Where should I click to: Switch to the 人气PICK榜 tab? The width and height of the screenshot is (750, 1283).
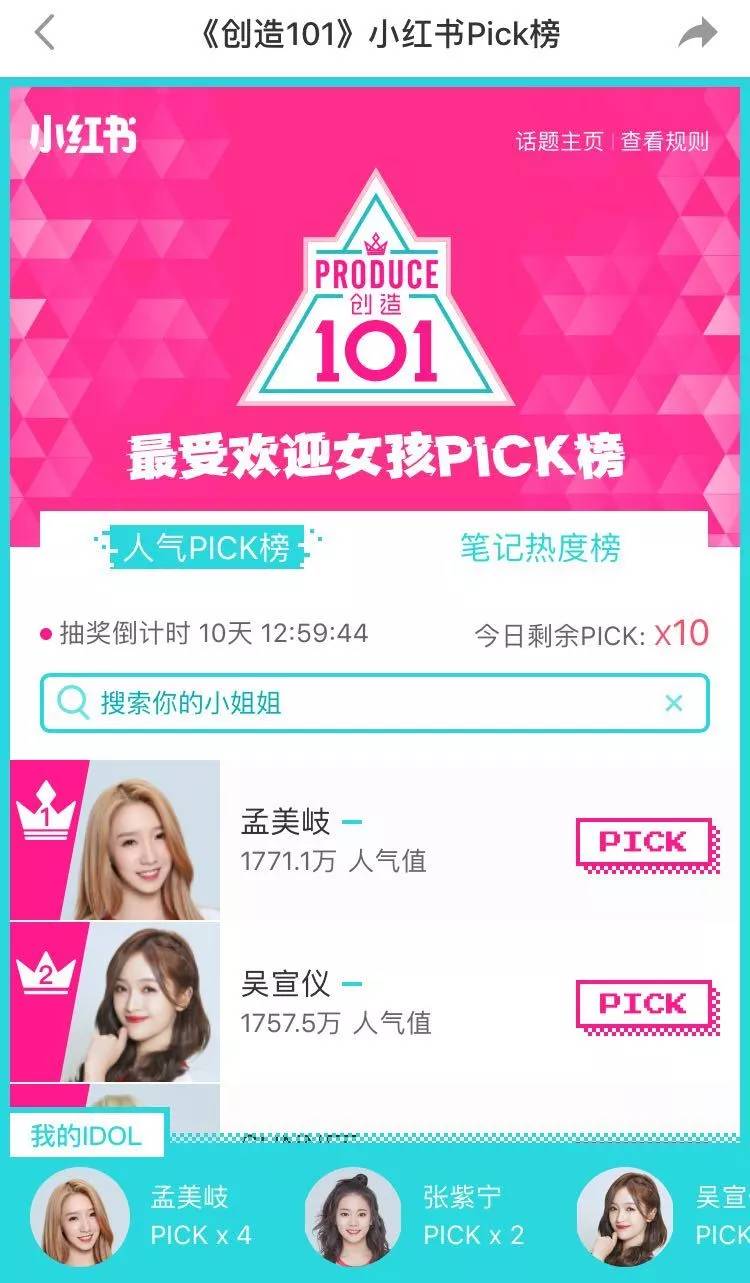(208, 547)
